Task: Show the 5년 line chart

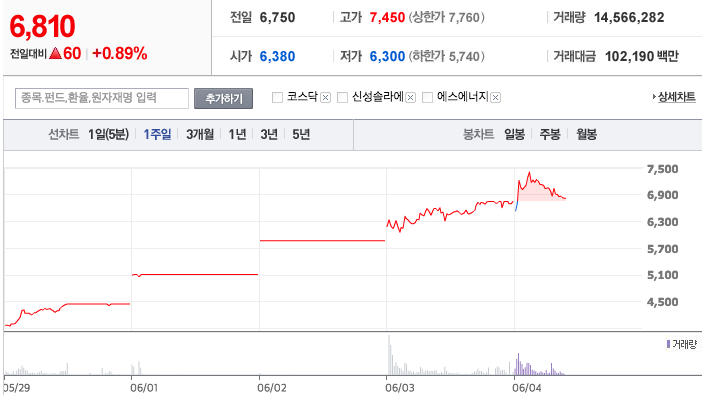Action: click(x=301, y=134)
